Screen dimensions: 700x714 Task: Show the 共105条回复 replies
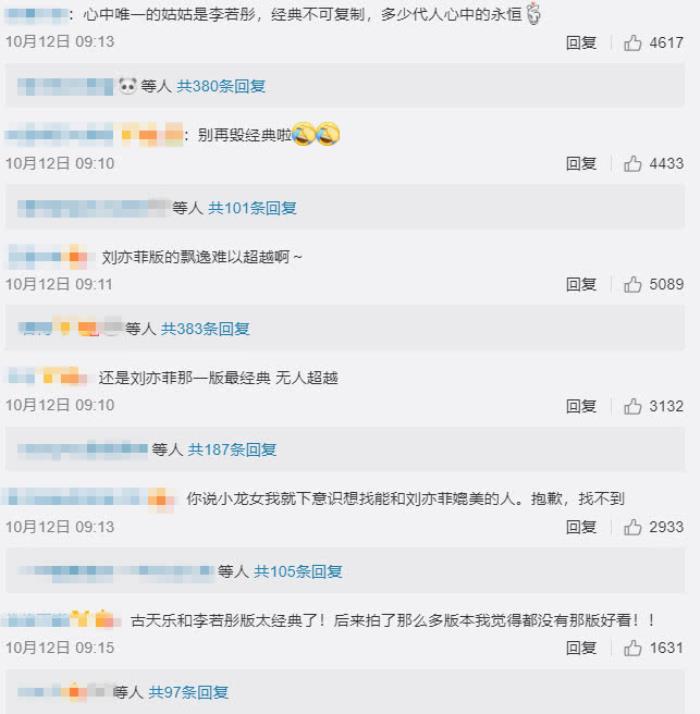pyautogui.click(x=298, y=571)
